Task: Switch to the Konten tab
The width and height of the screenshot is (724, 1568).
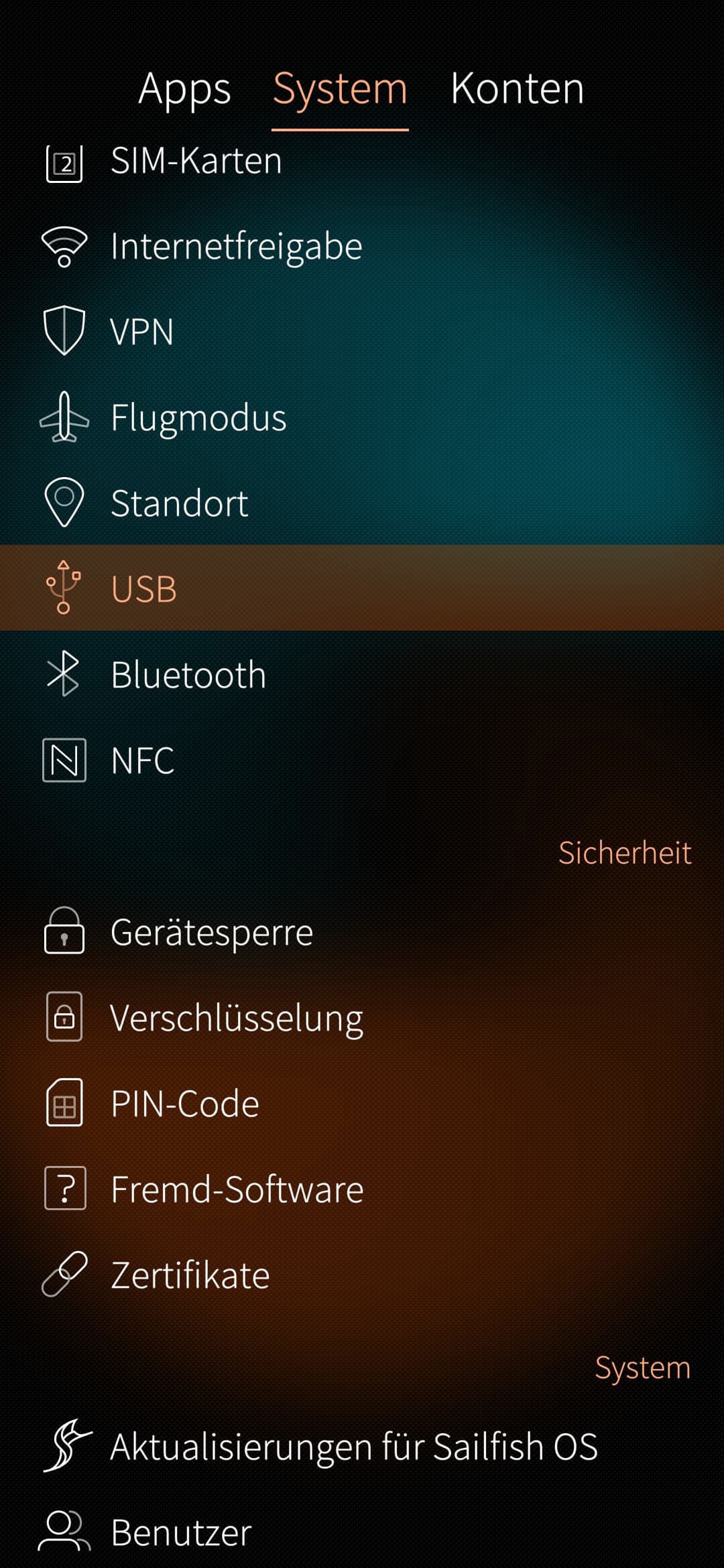Action: (517, 89)
